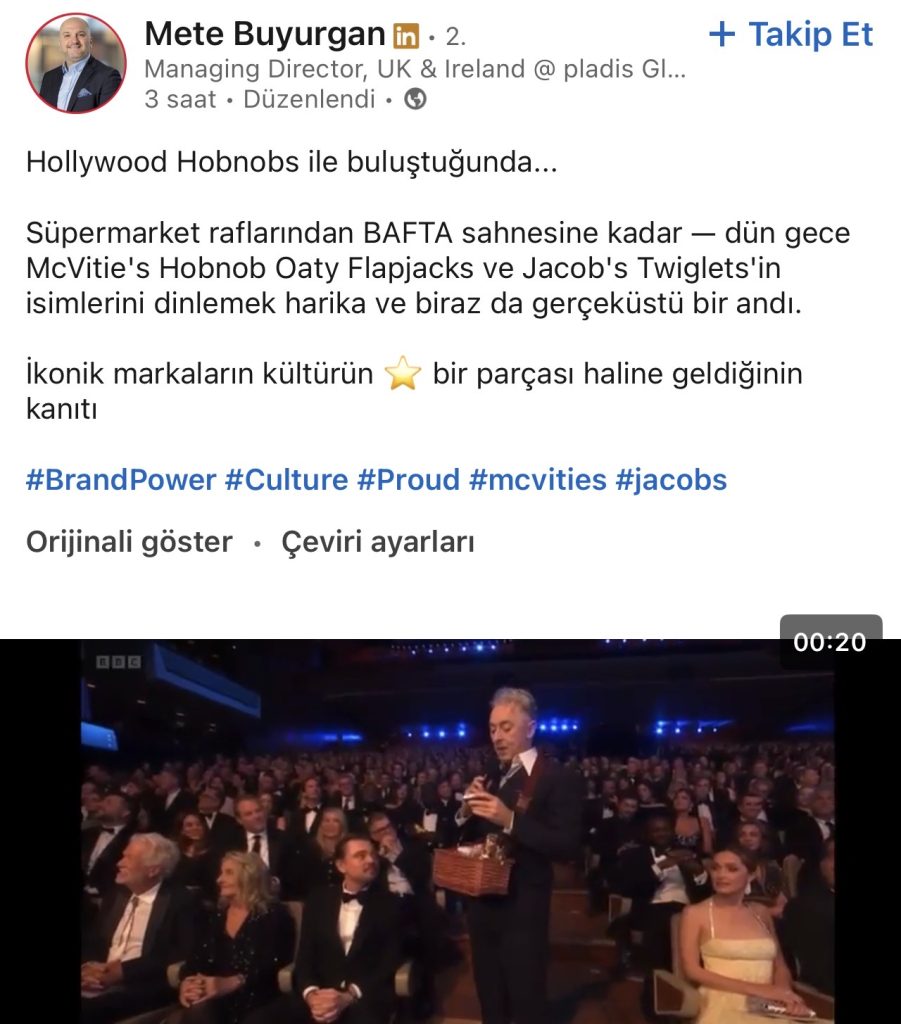Open the #Proud hashtag
Screen dimensions: 901x1024
pyautogui.click(x=408, y=480)
